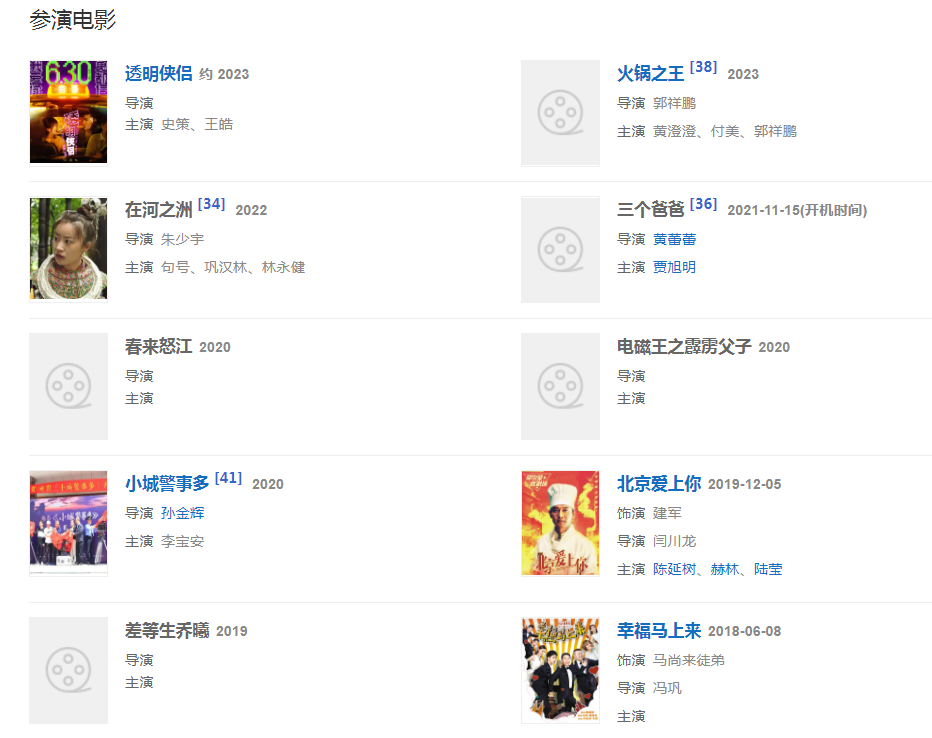Screen dimensions: 932x738
Task: Tap the 幸福马上来 poster thumbnail
Action: 560,670
